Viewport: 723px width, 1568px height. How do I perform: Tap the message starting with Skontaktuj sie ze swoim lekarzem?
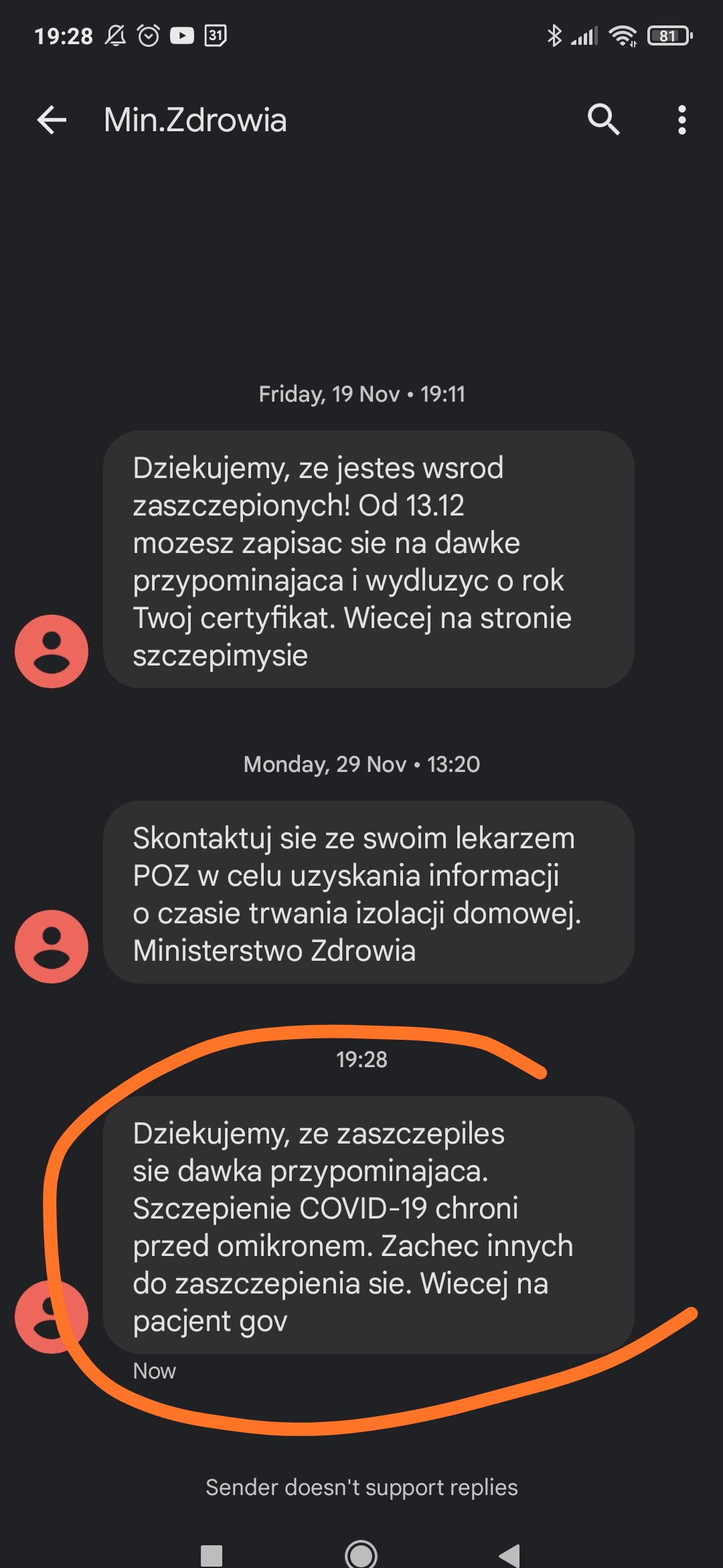369,892
